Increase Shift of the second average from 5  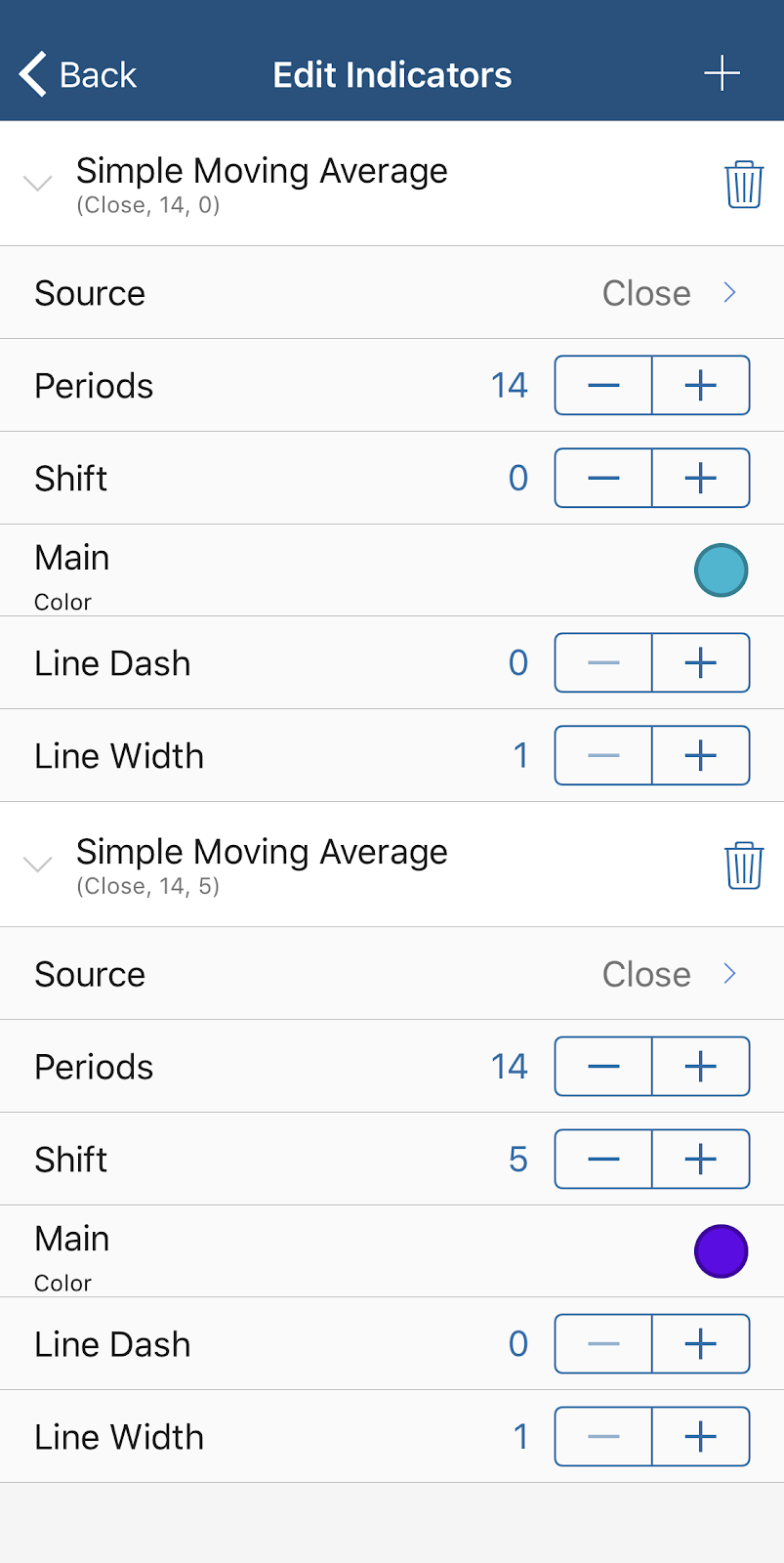coord(701,1159)
